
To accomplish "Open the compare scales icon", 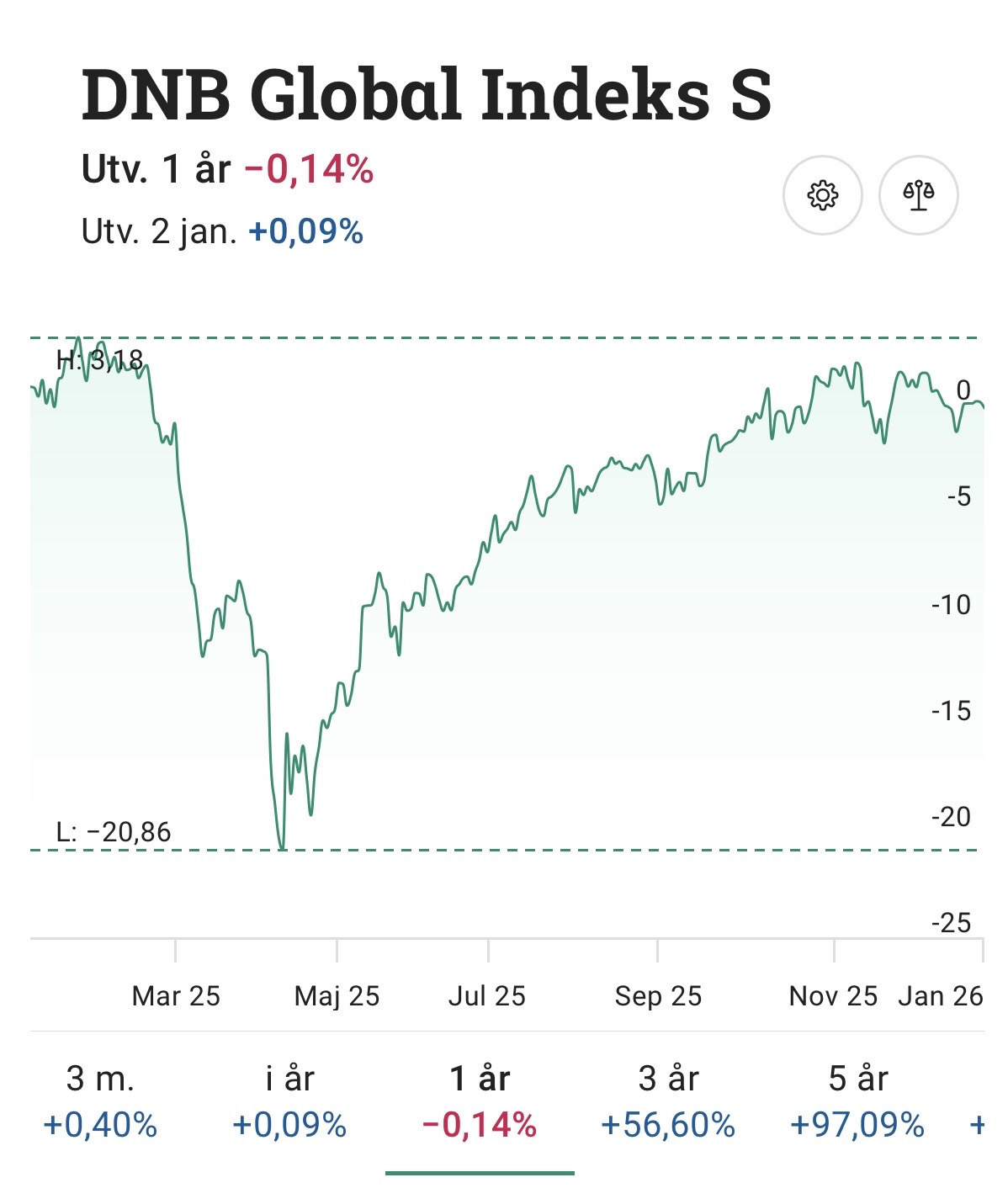I will pos(918,195).
